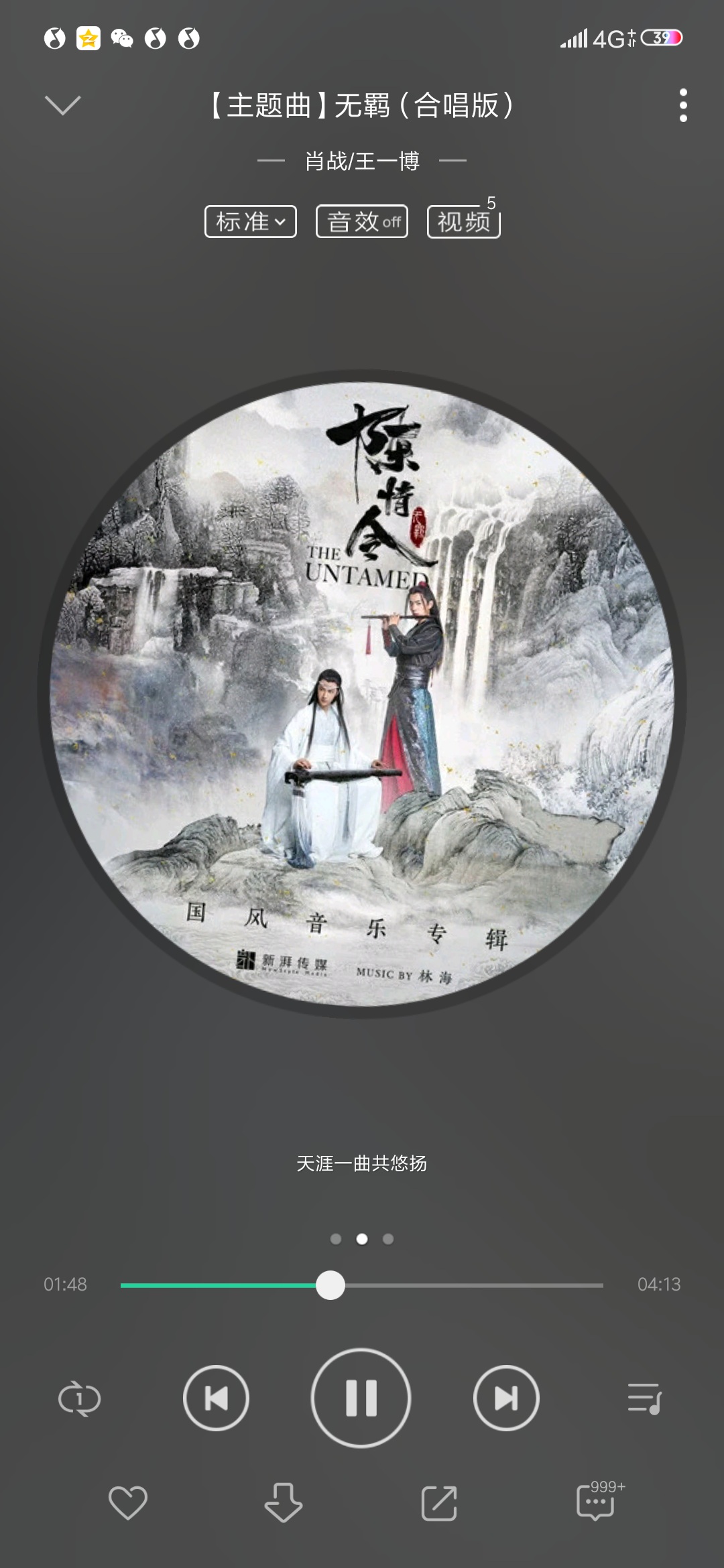Screen dimensions: 724x1568
Task: Open the 999+ comments
Action: [x=597, y=1502]
